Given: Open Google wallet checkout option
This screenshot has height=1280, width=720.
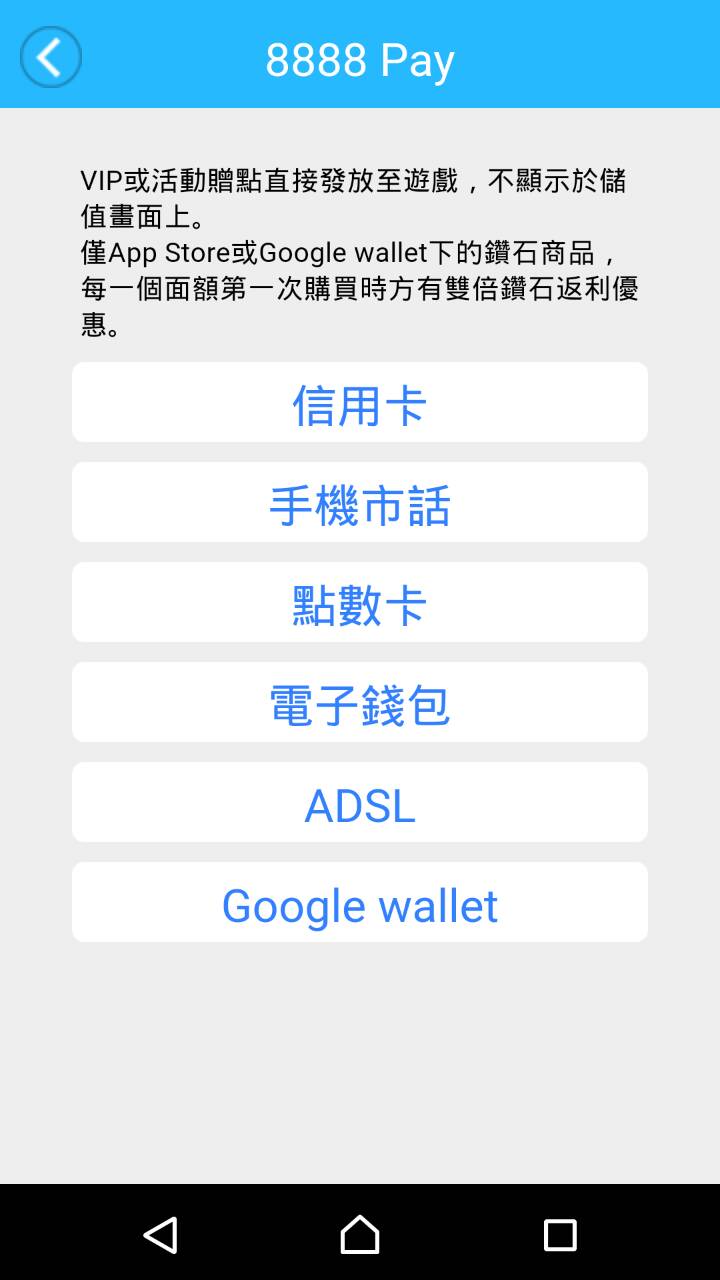Looking at the screenshot, I should [360, 902].
